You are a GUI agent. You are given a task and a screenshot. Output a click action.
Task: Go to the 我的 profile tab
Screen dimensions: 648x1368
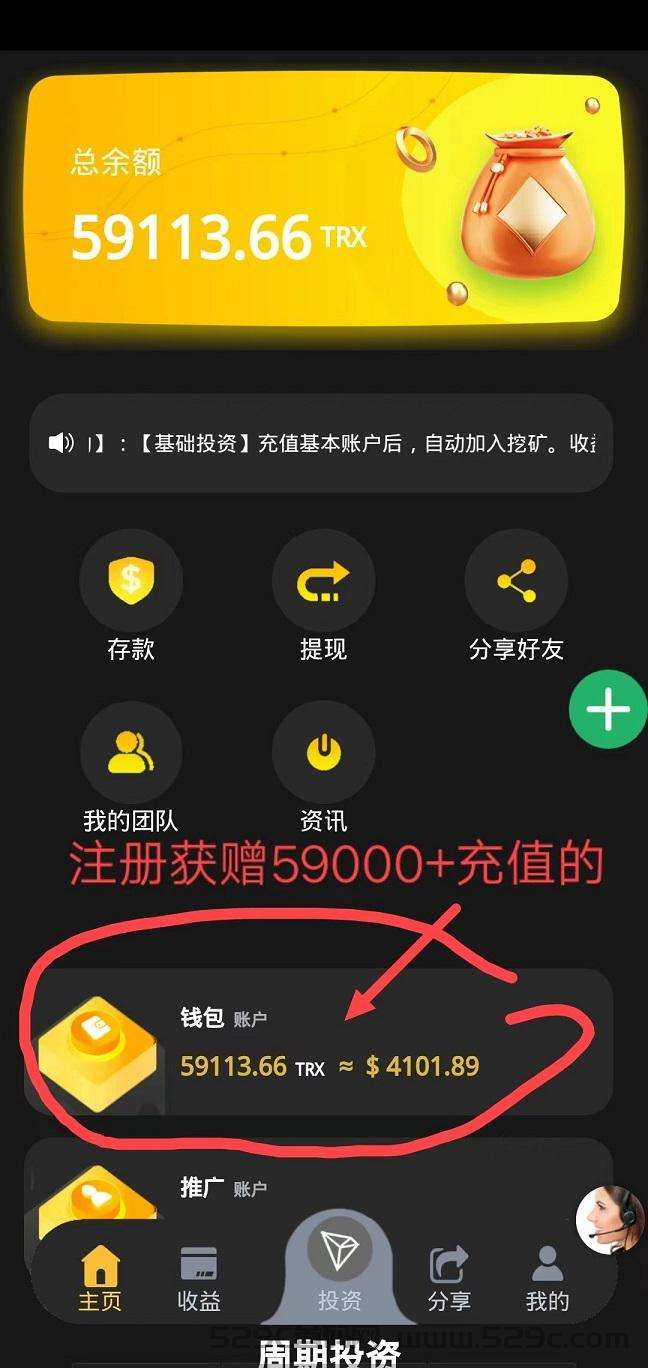click(x=547, y=1279)
